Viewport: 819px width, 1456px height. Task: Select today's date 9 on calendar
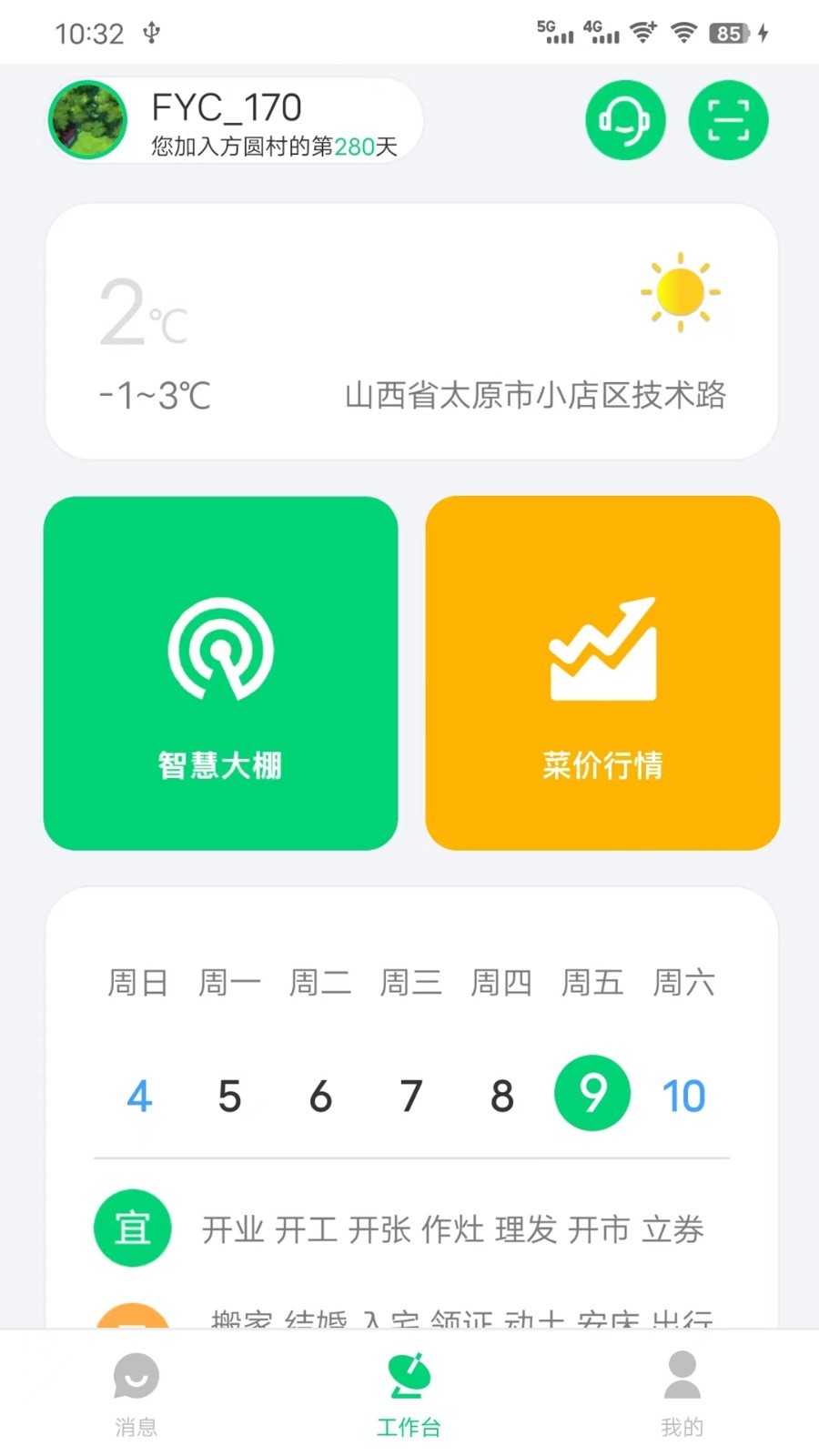click(591, 1095)
